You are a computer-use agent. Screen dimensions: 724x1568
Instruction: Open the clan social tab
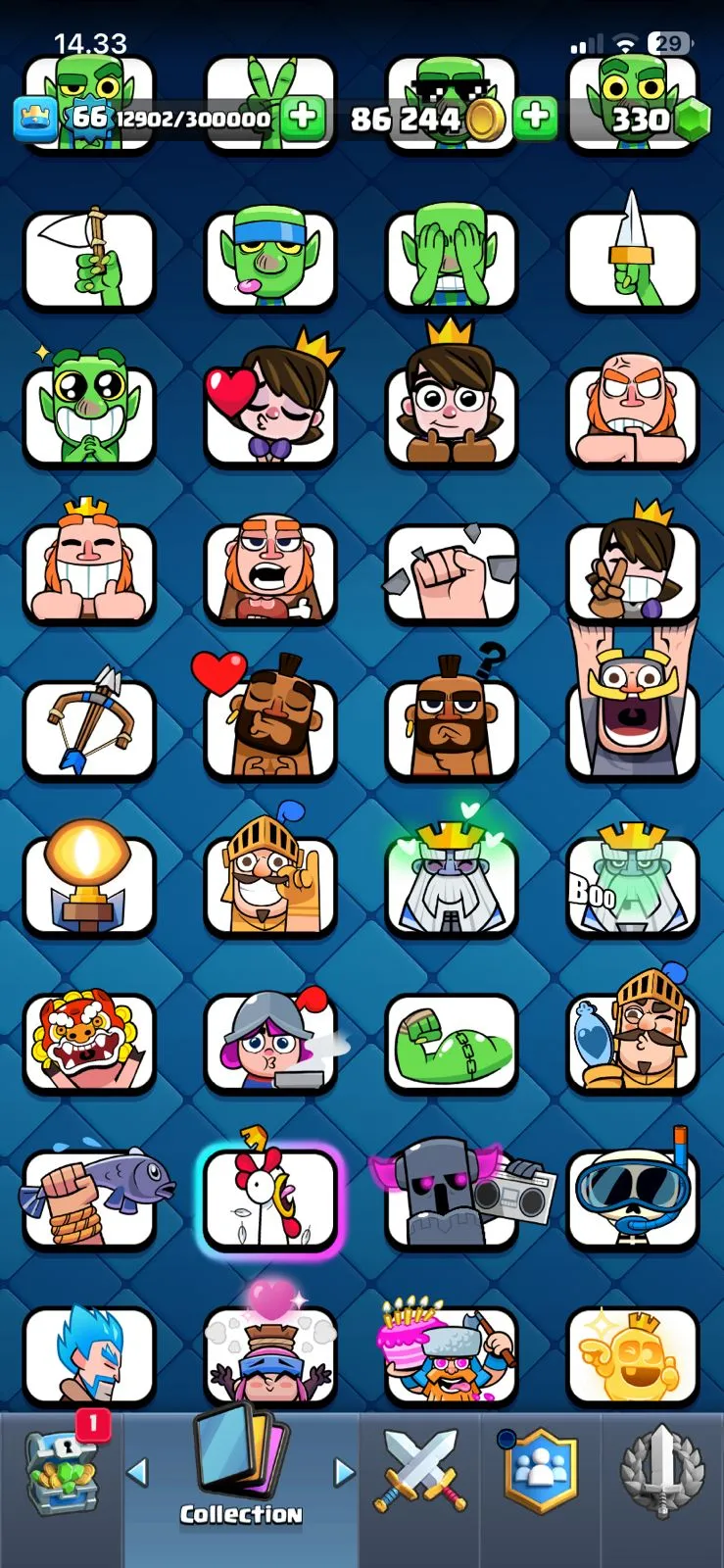pyautogui.click(x=540, y=1472)
